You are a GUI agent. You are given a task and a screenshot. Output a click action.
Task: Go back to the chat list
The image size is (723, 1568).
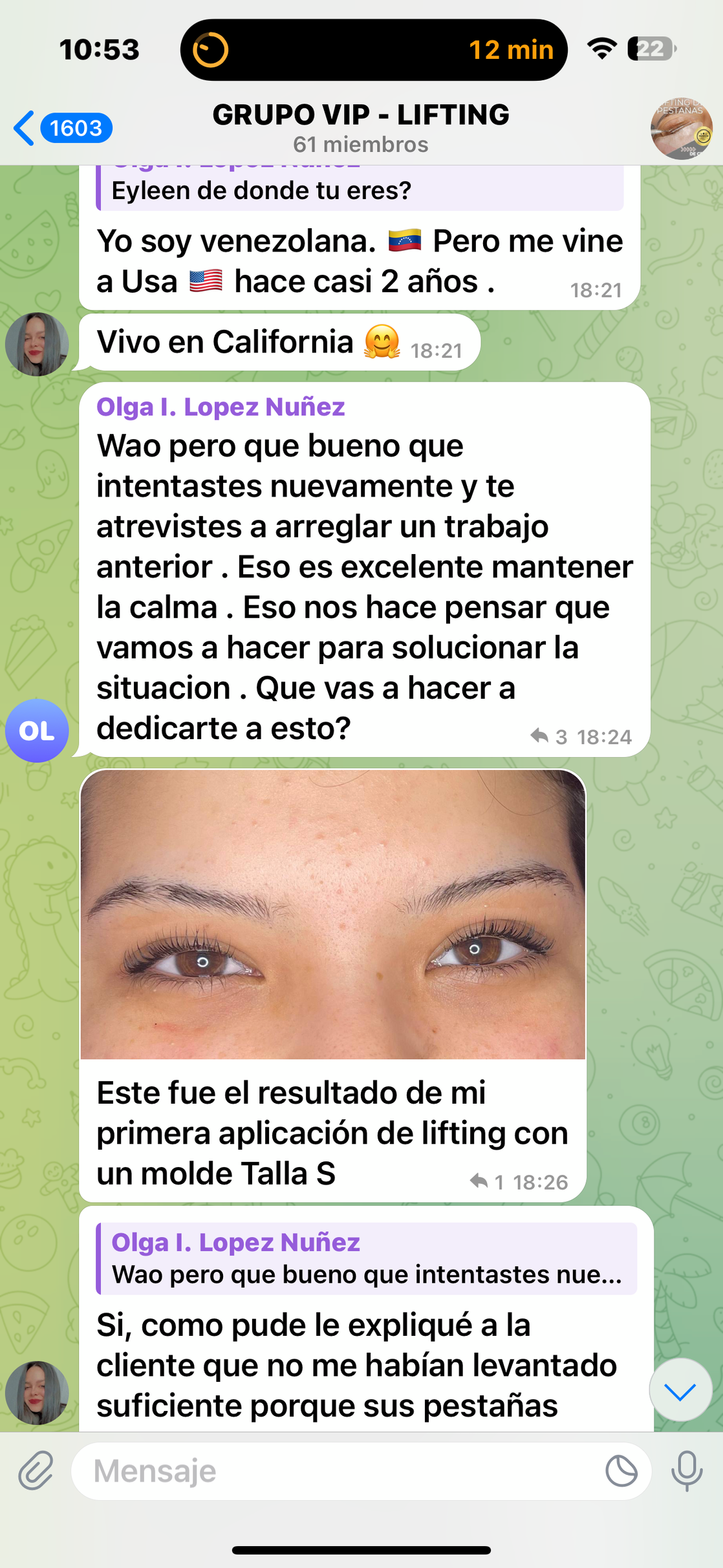point(61,128)
